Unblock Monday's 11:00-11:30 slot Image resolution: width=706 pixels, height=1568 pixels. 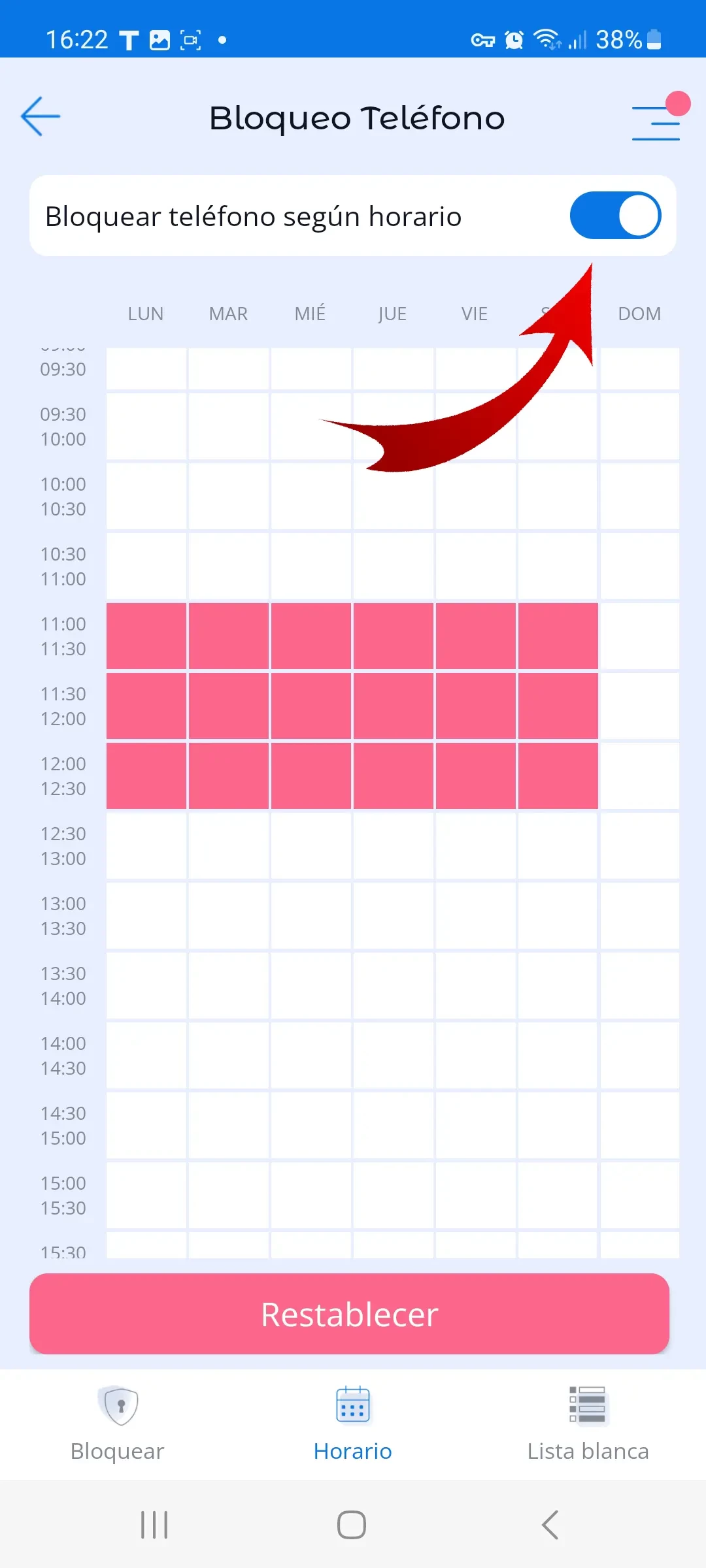click(x=146, y=636)
